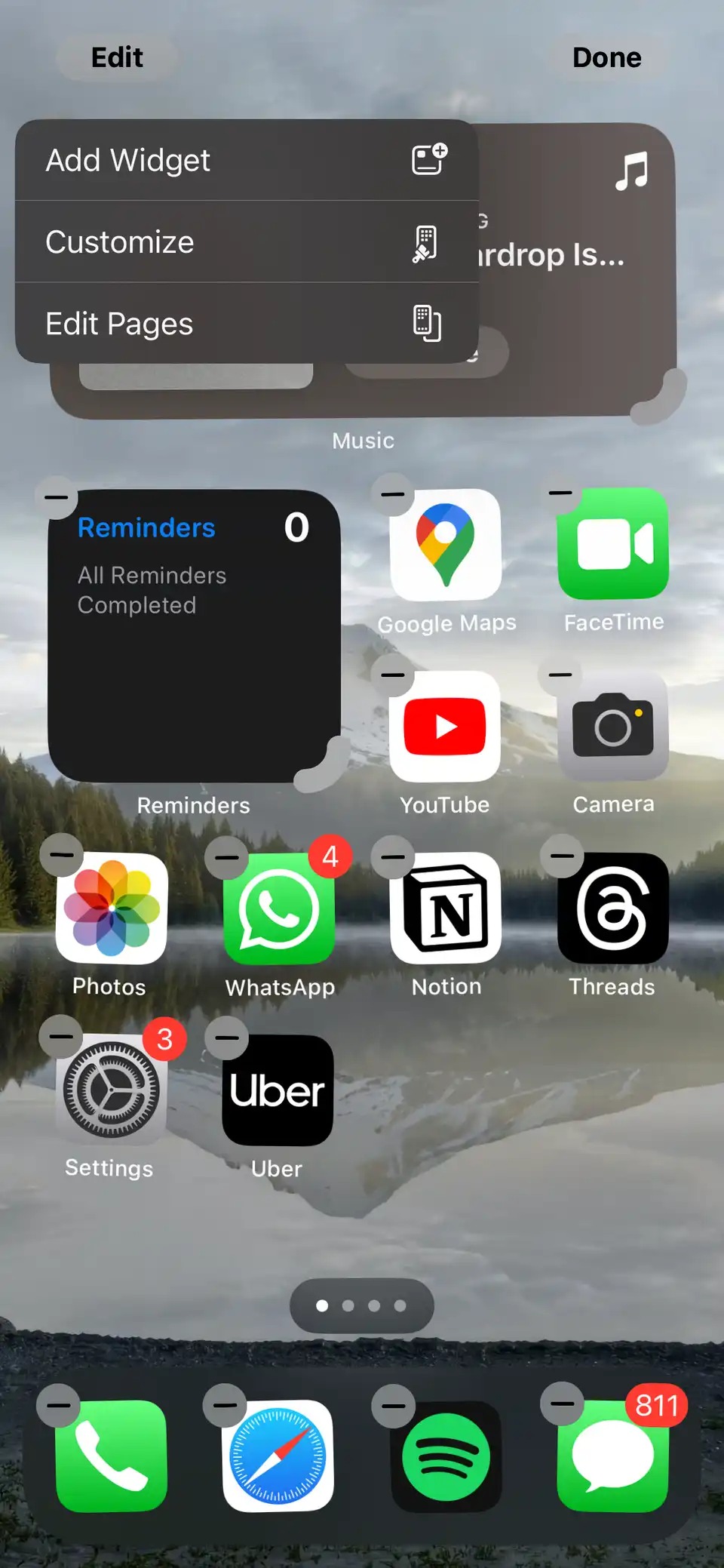724x1568 pixels.
Task: Tap the Threads app icon
Action: [613, 909]
